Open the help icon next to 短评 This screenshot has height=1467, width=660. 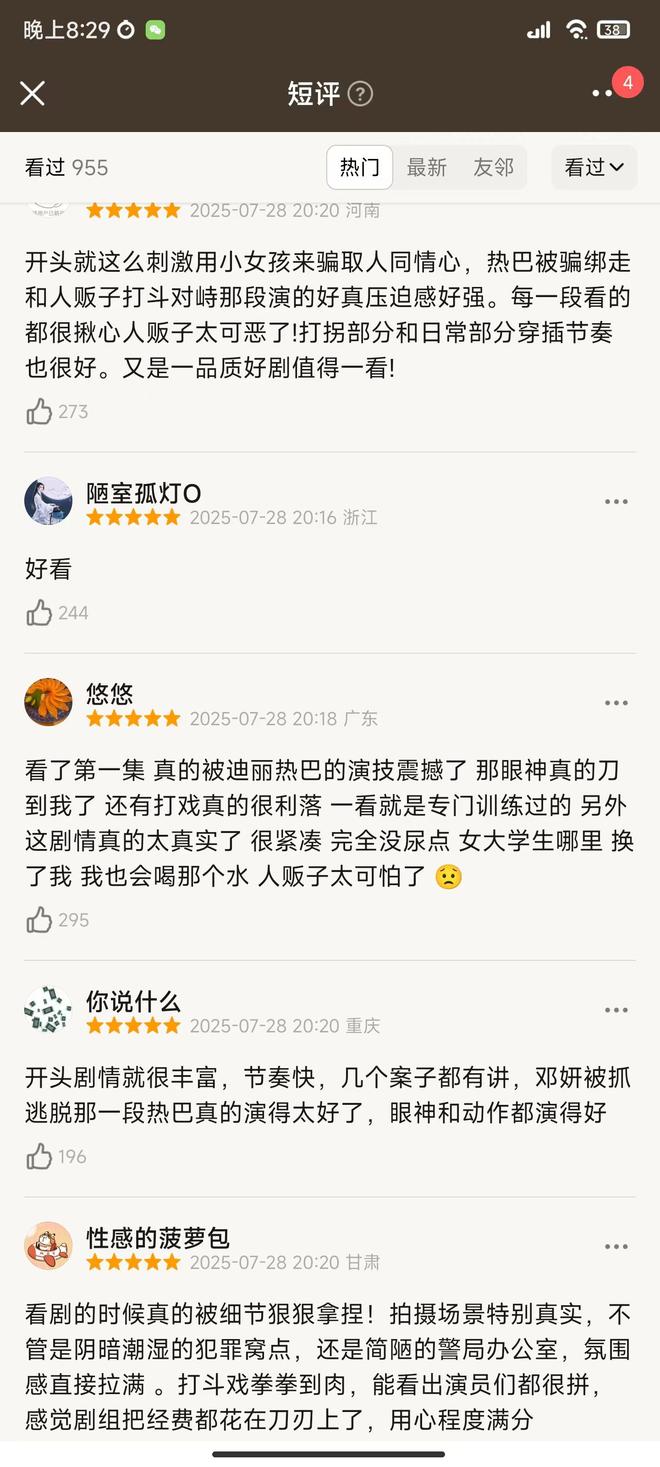360,94
